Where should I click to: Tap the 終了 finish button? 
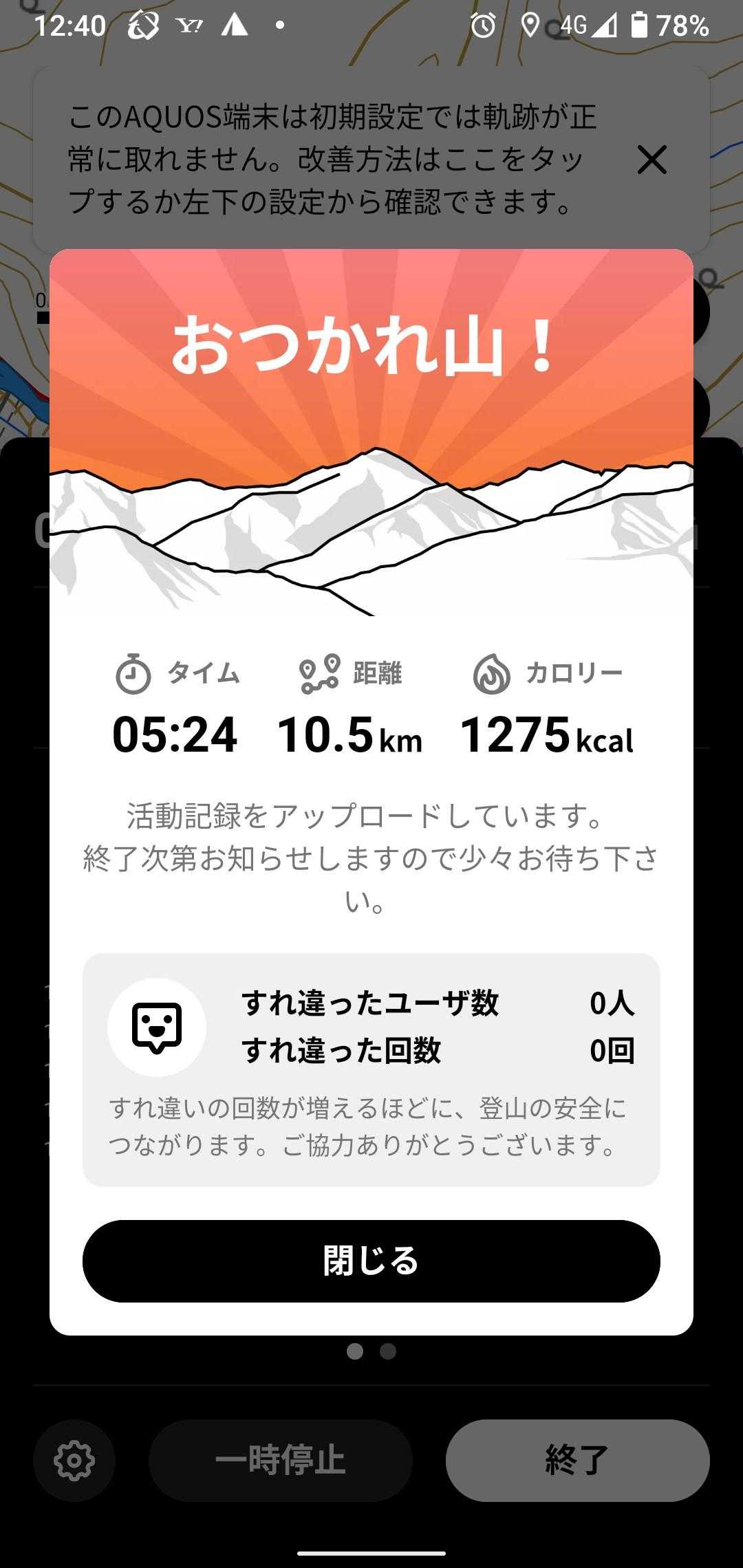[x=577, y=1460]
